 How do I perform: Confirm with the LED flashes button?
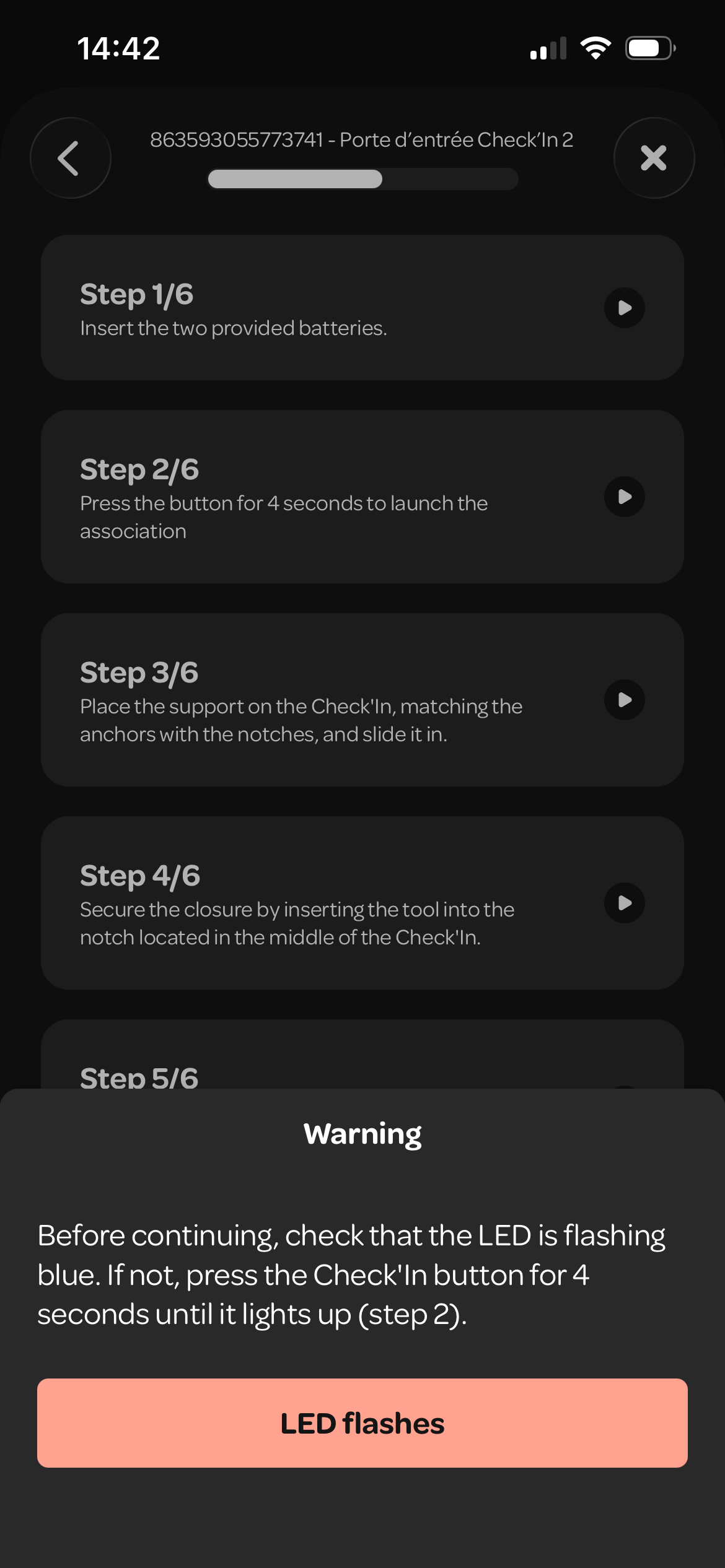(x=362, y=1423)
